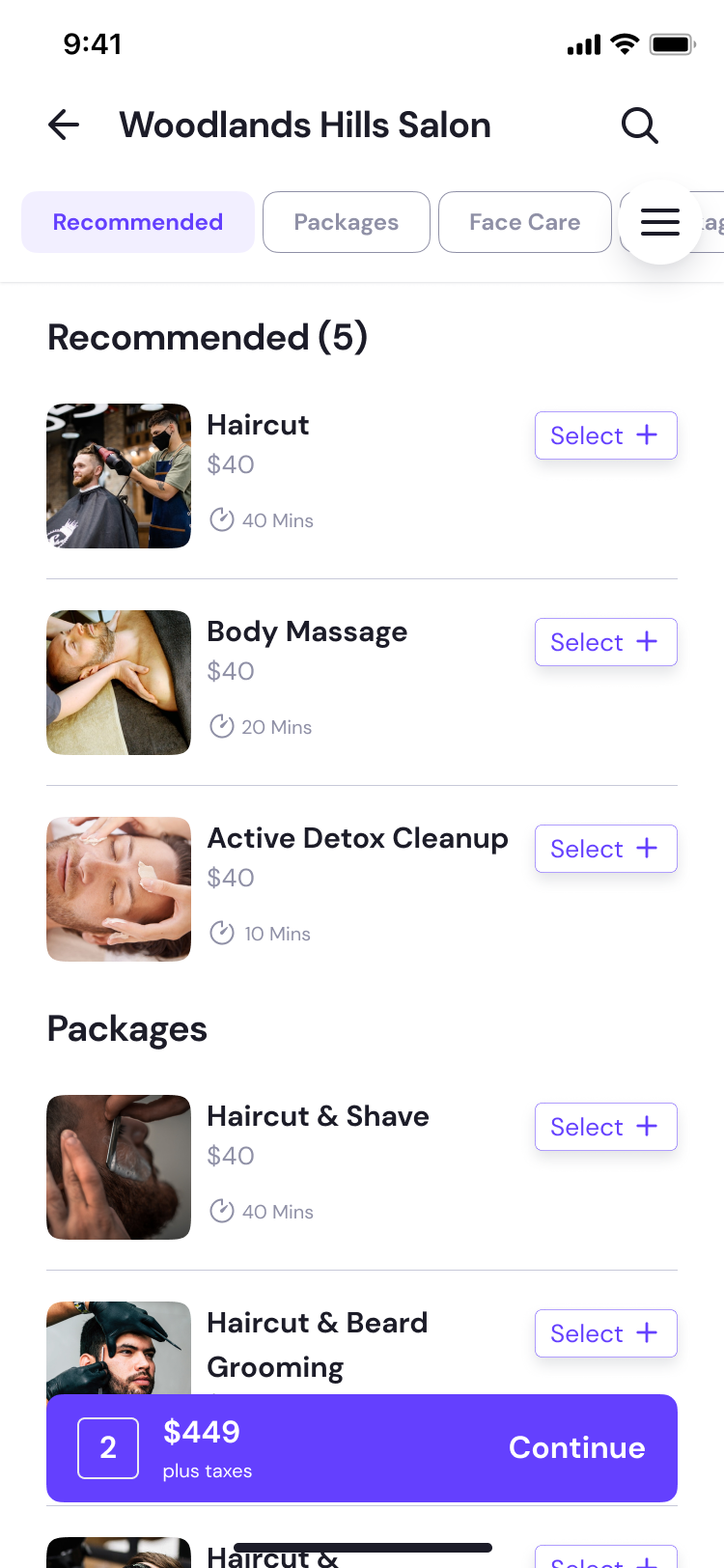Open the Active Detox Cleanup photo
Screen dimensions: 724x1568
click(x=119, y=889)
